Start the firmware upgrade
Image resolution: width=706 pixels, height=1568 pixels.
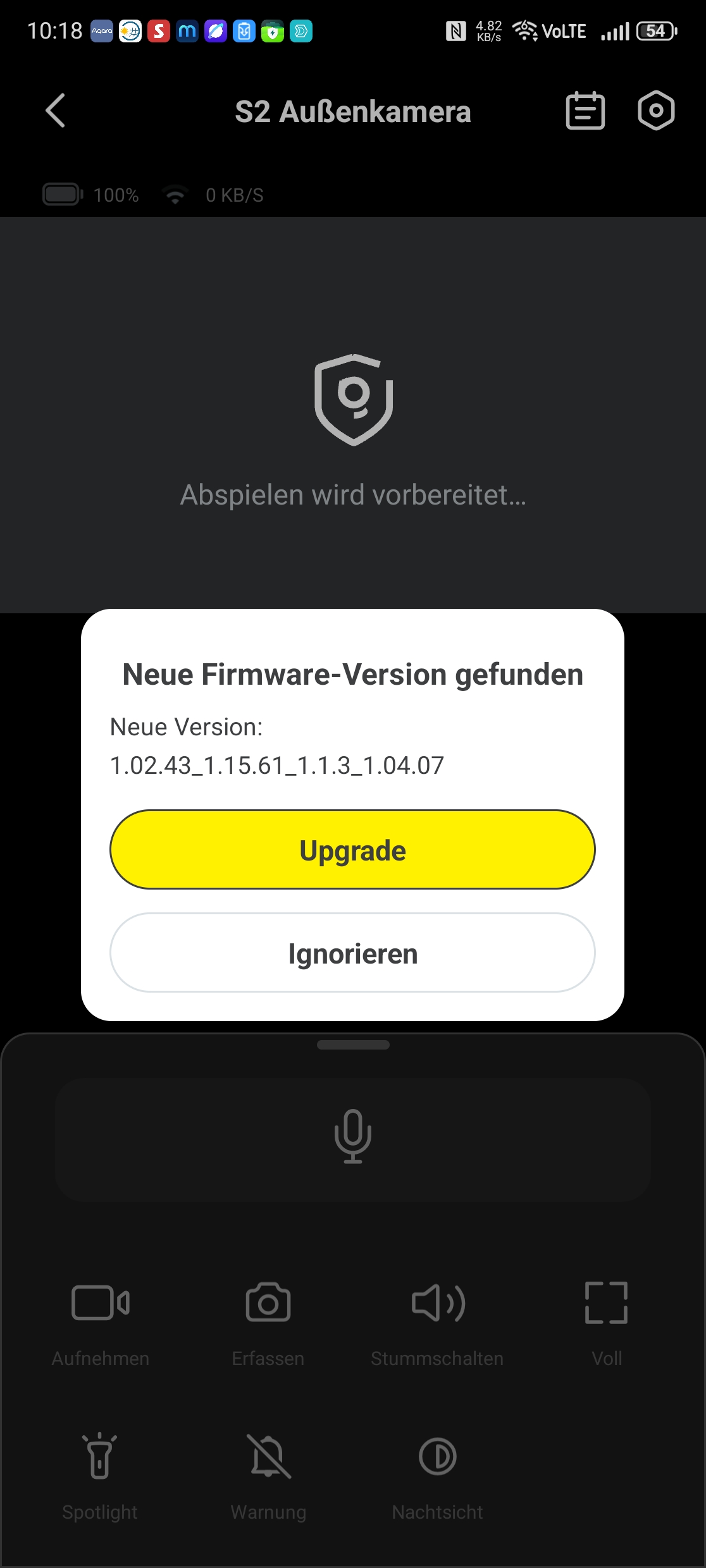(x=352, y=849)
